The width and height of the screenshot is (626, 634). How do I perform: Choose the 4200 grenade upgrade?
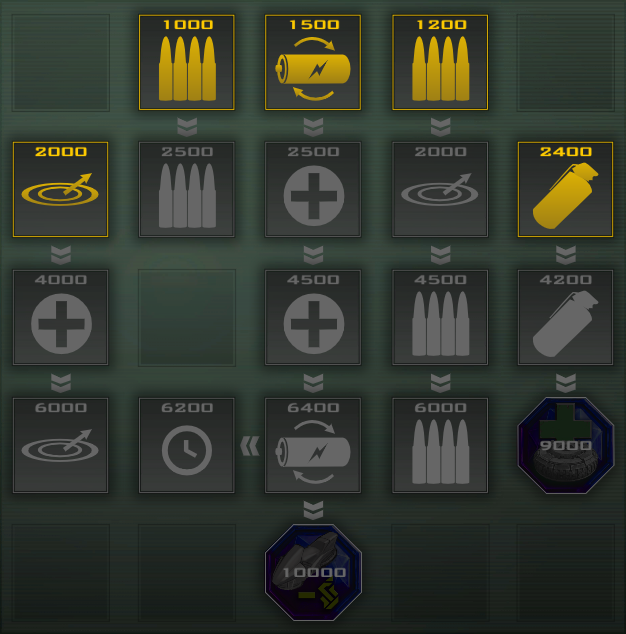(x=565, y=317)
